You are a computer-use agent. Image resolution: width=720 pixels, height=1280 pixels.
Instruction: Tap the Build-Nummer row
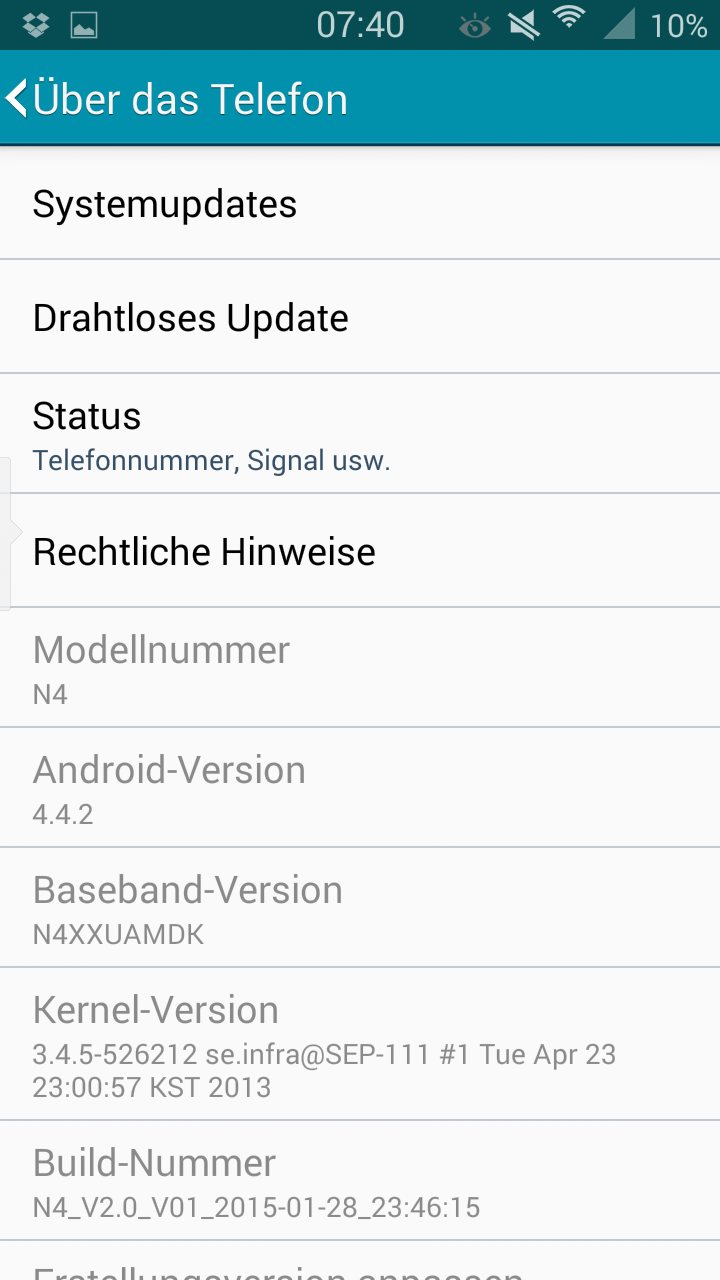coord(360,1181)
